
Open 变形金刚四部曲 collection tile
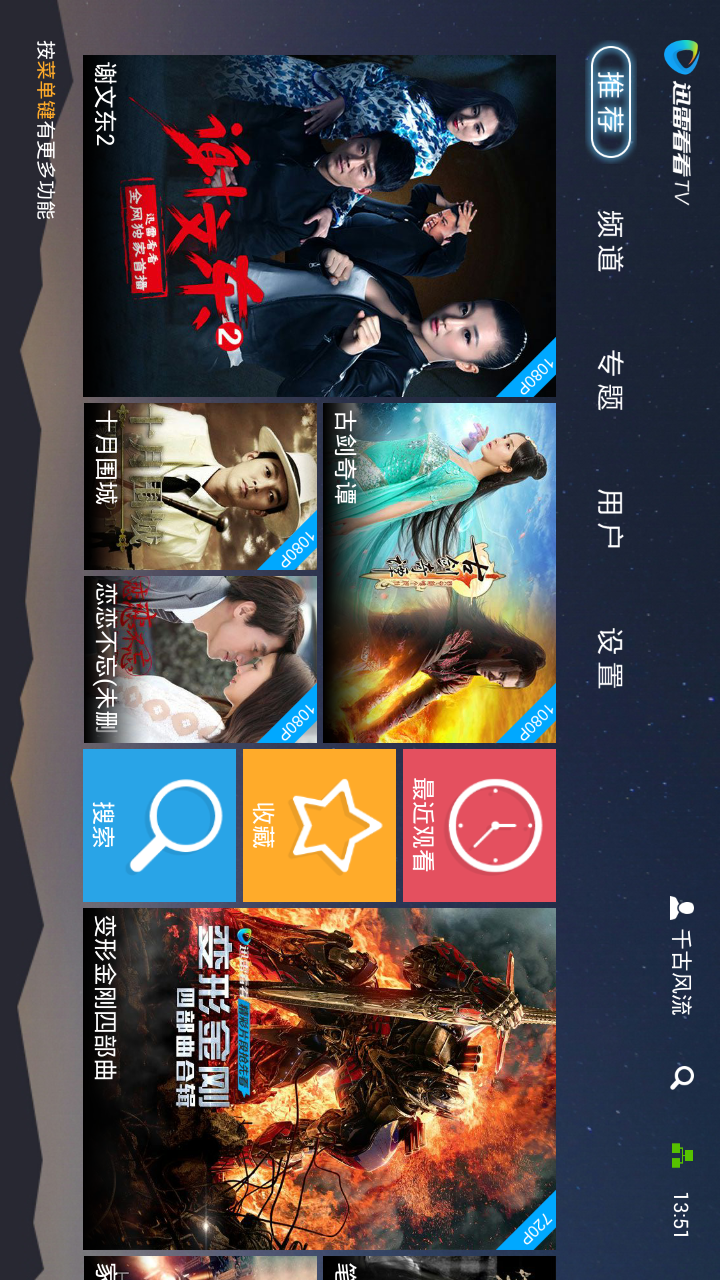pos(319,1078)
